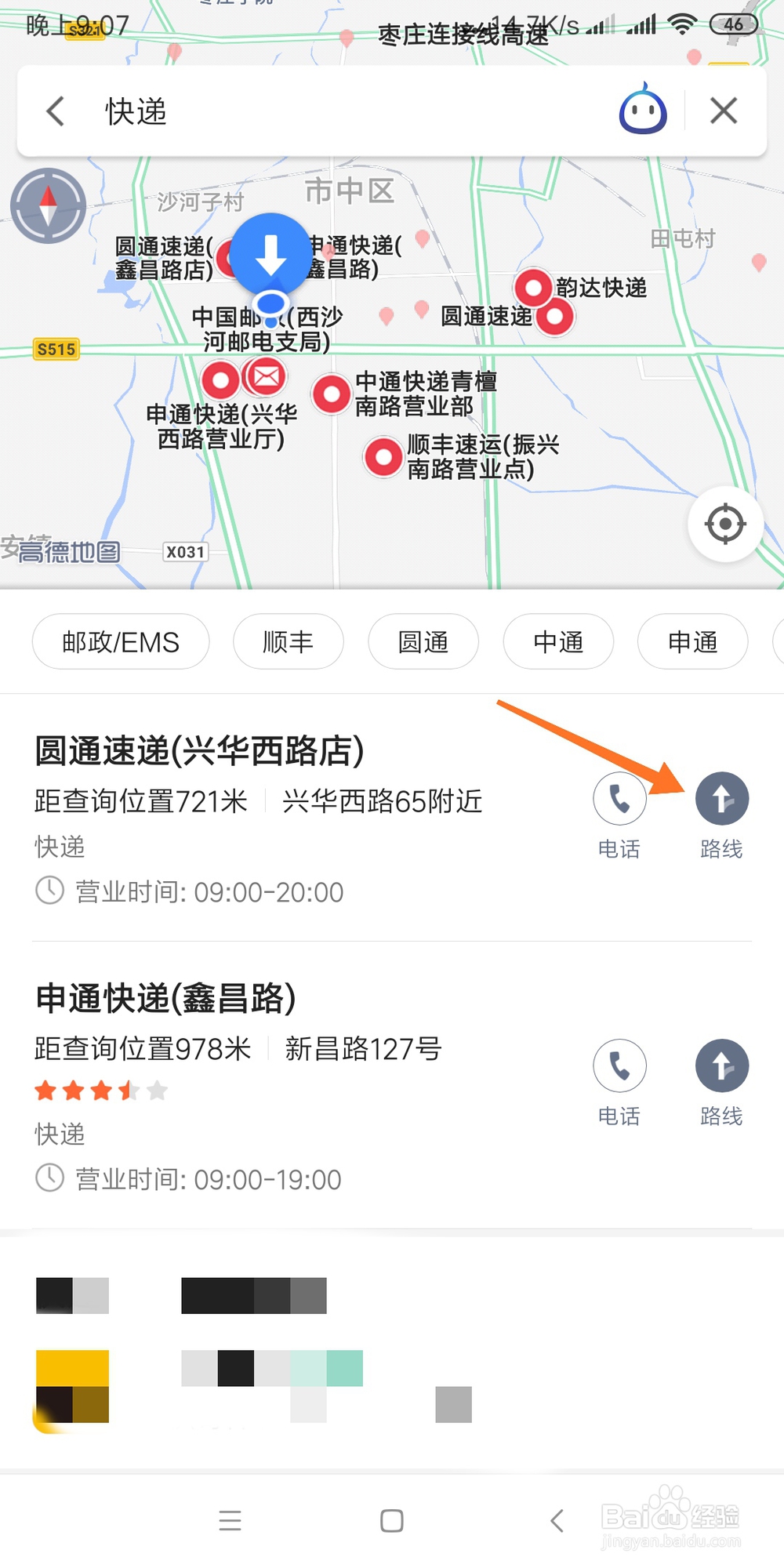This screenshot has width=784, height=1568.
Task: Tap the locate-me button on the map
Action: [x=724, y=524]
